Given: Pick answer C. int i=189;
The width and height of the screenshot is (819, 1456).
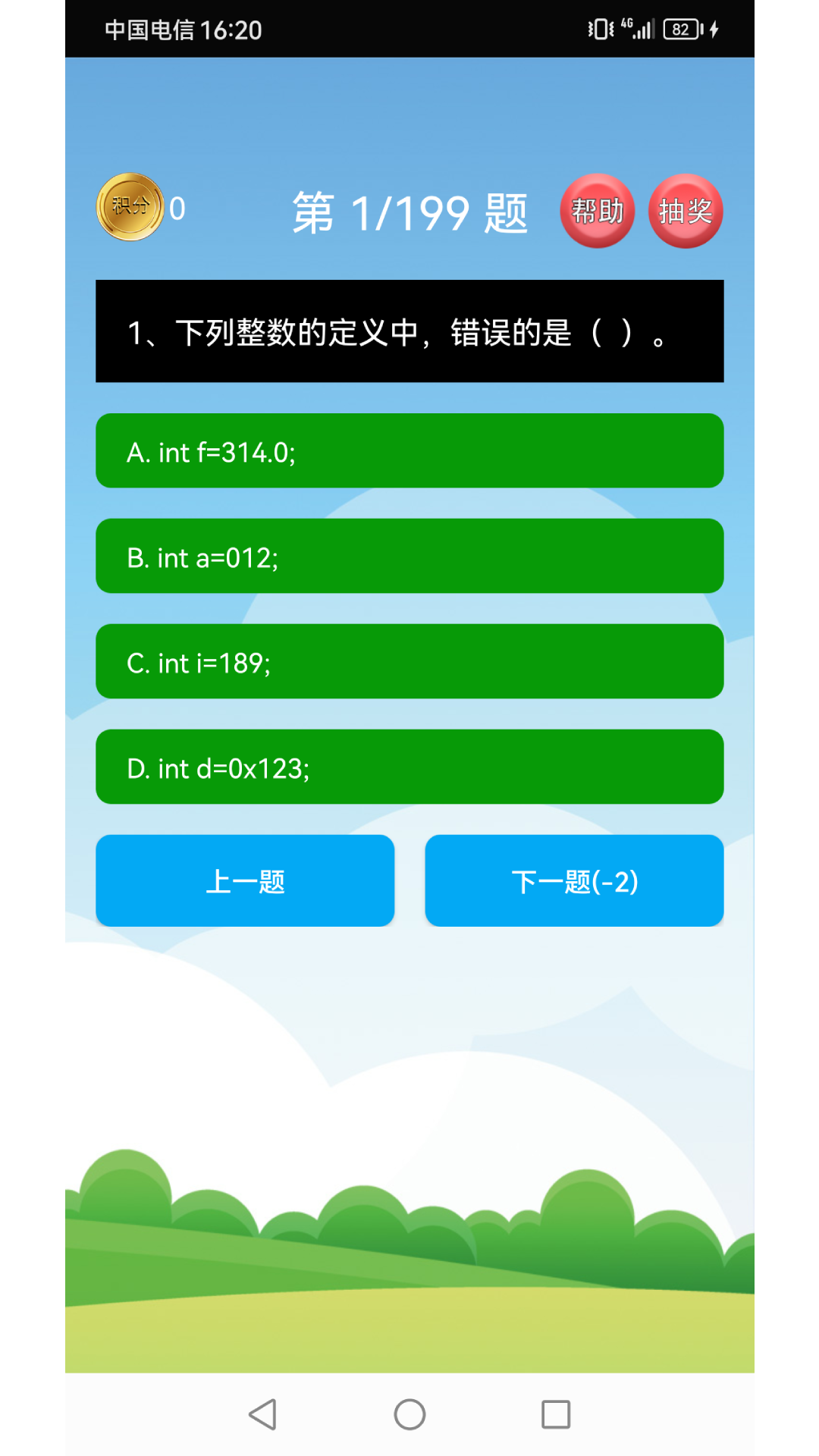Looking at the screenshot, I should pyautogui.click(x=409, y=661).
